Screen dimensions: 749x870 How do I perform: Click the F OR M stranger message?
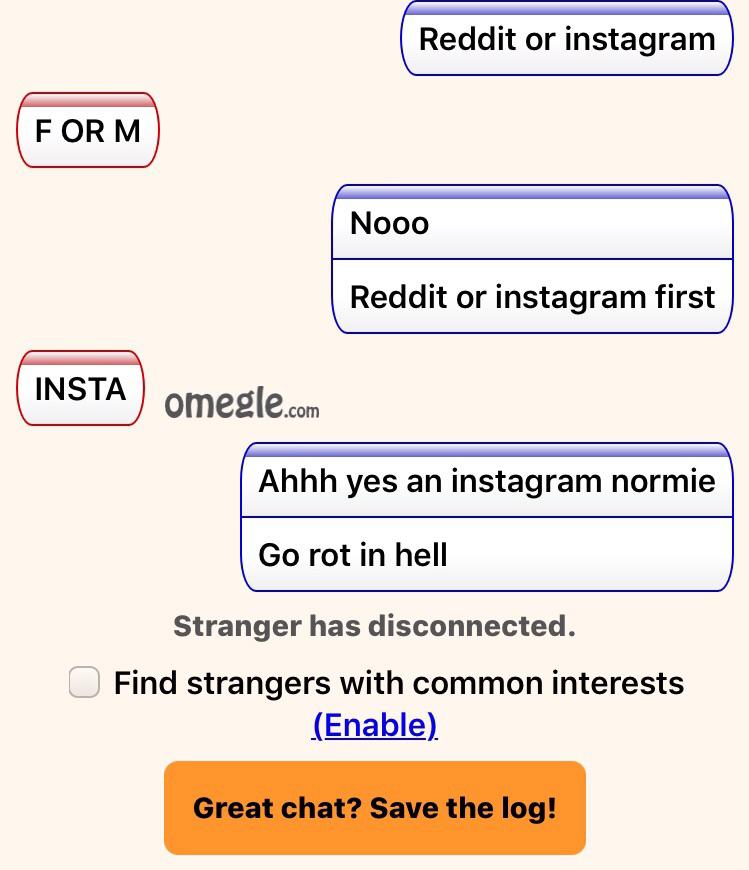click(x=87, y=130)
